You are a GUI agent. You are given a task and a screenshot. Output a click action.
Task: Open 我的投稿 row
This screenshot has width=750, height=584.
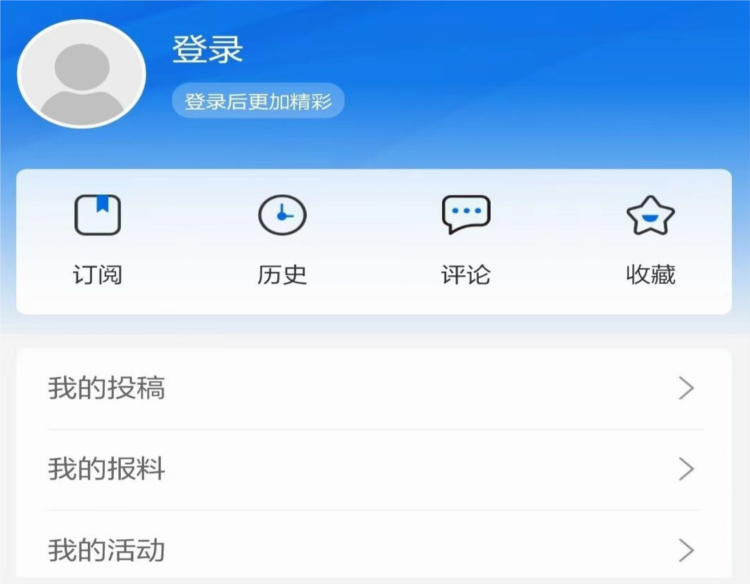click(374, 389)
